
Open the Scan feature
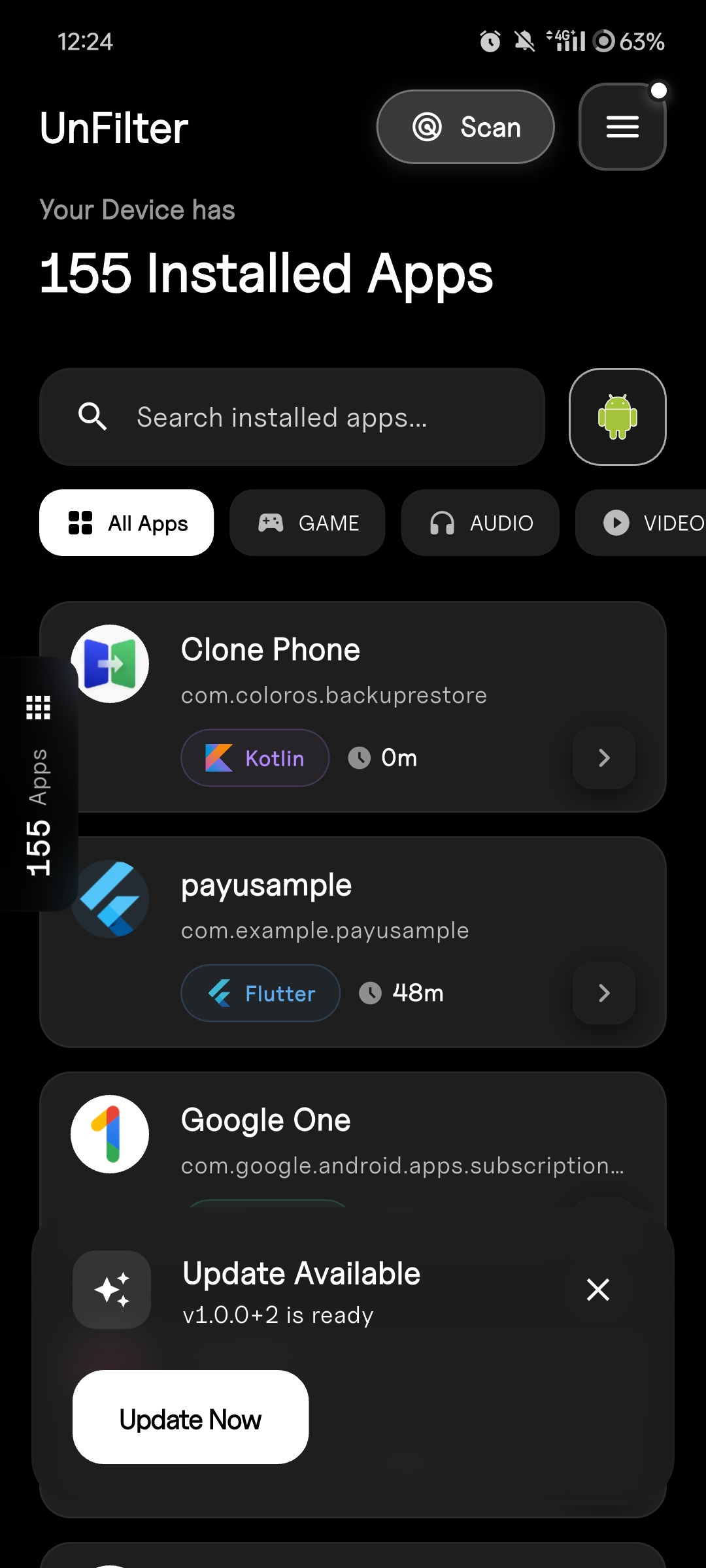(x=465, y=126)
